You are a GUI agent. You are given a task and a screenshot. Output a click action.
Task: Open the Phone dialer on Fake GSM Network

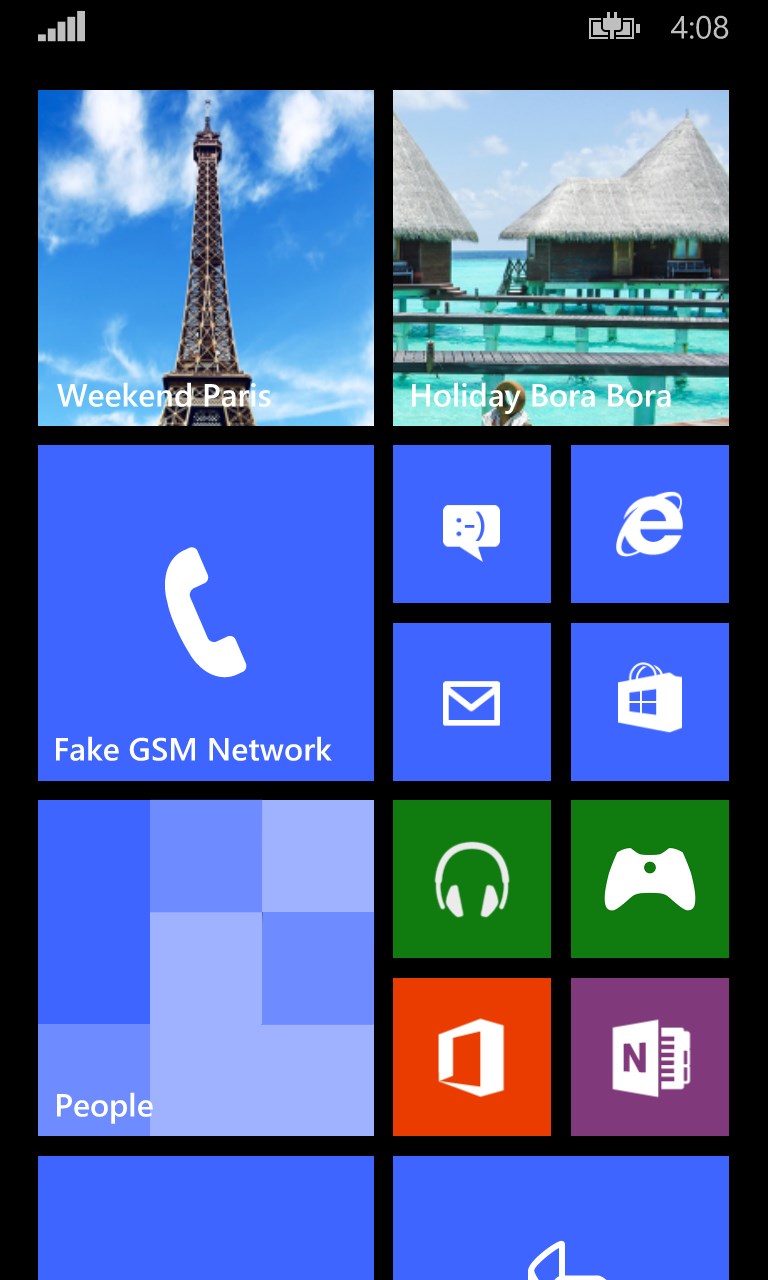(205, 612)
